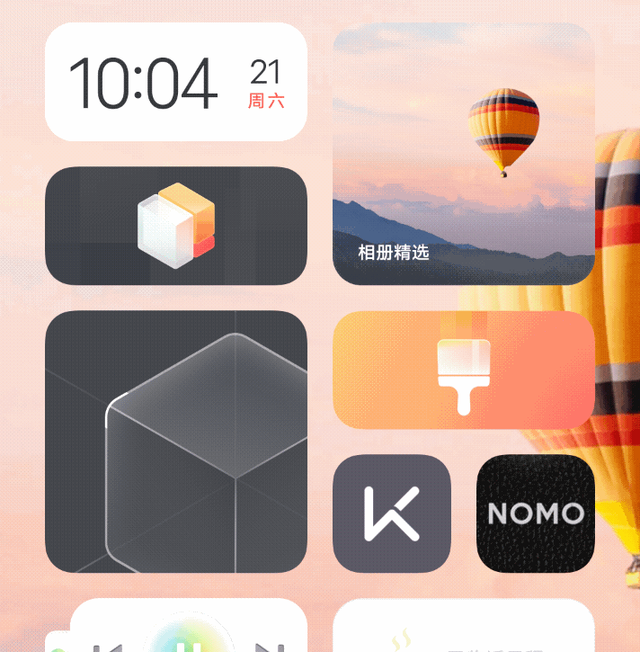640x652 pixels.
Task: Open the orange paintbrush theme widget
Action: (x=463, y=370)
